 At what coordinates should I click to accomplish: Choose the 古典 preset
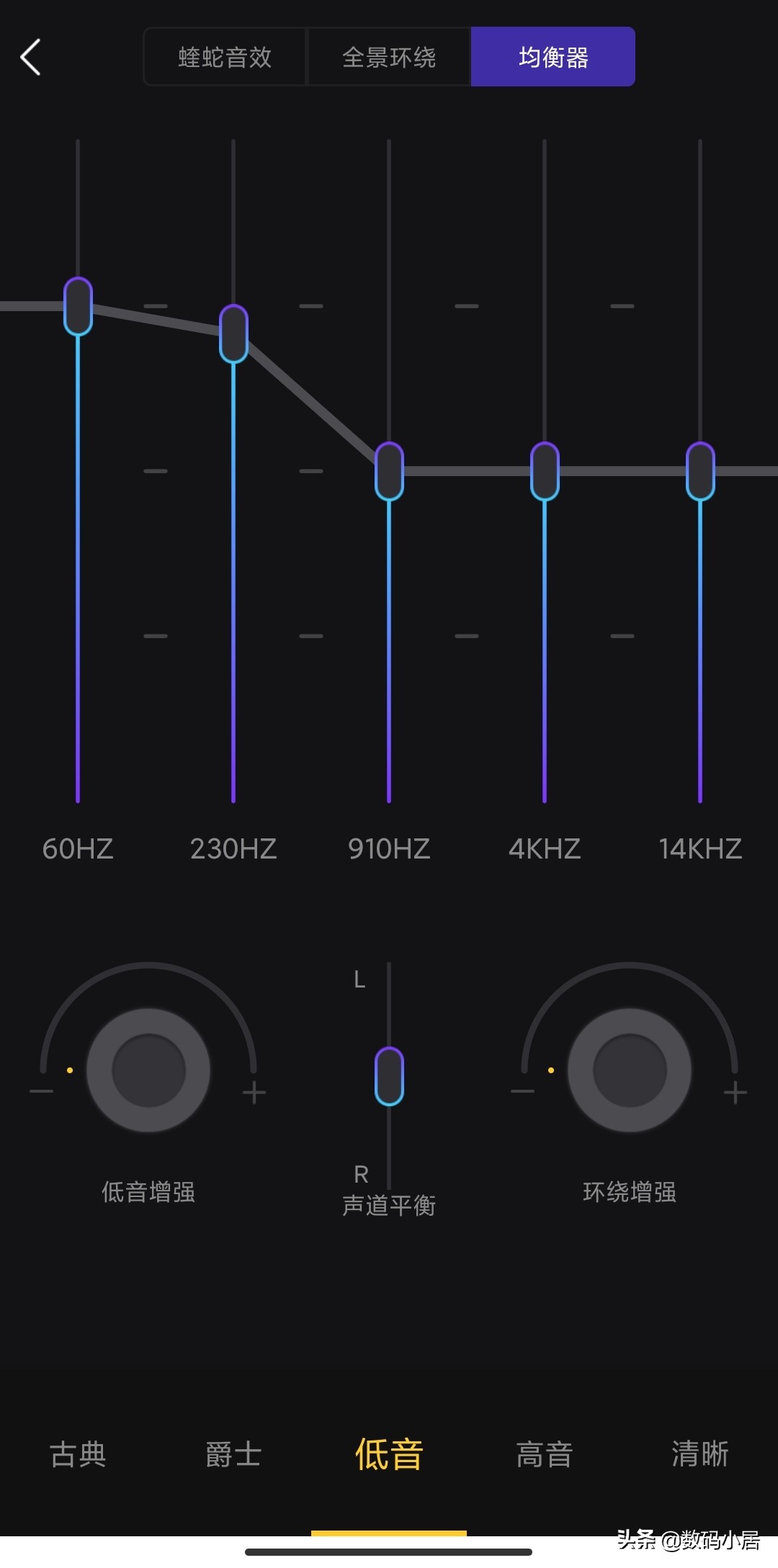pos(78,1454)
